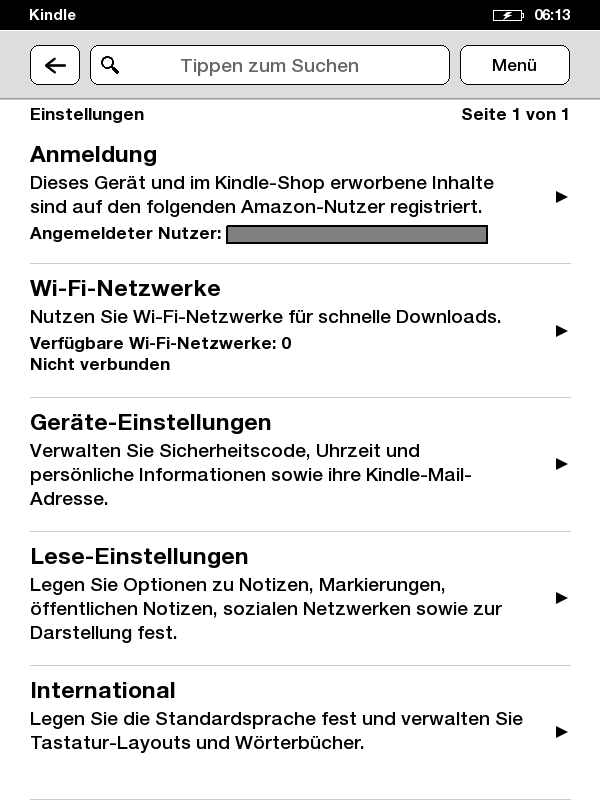Tap the 'Tippen zum Suchen' search field
600x800 pixels.
pyautogui.click(x=270, y=65)
